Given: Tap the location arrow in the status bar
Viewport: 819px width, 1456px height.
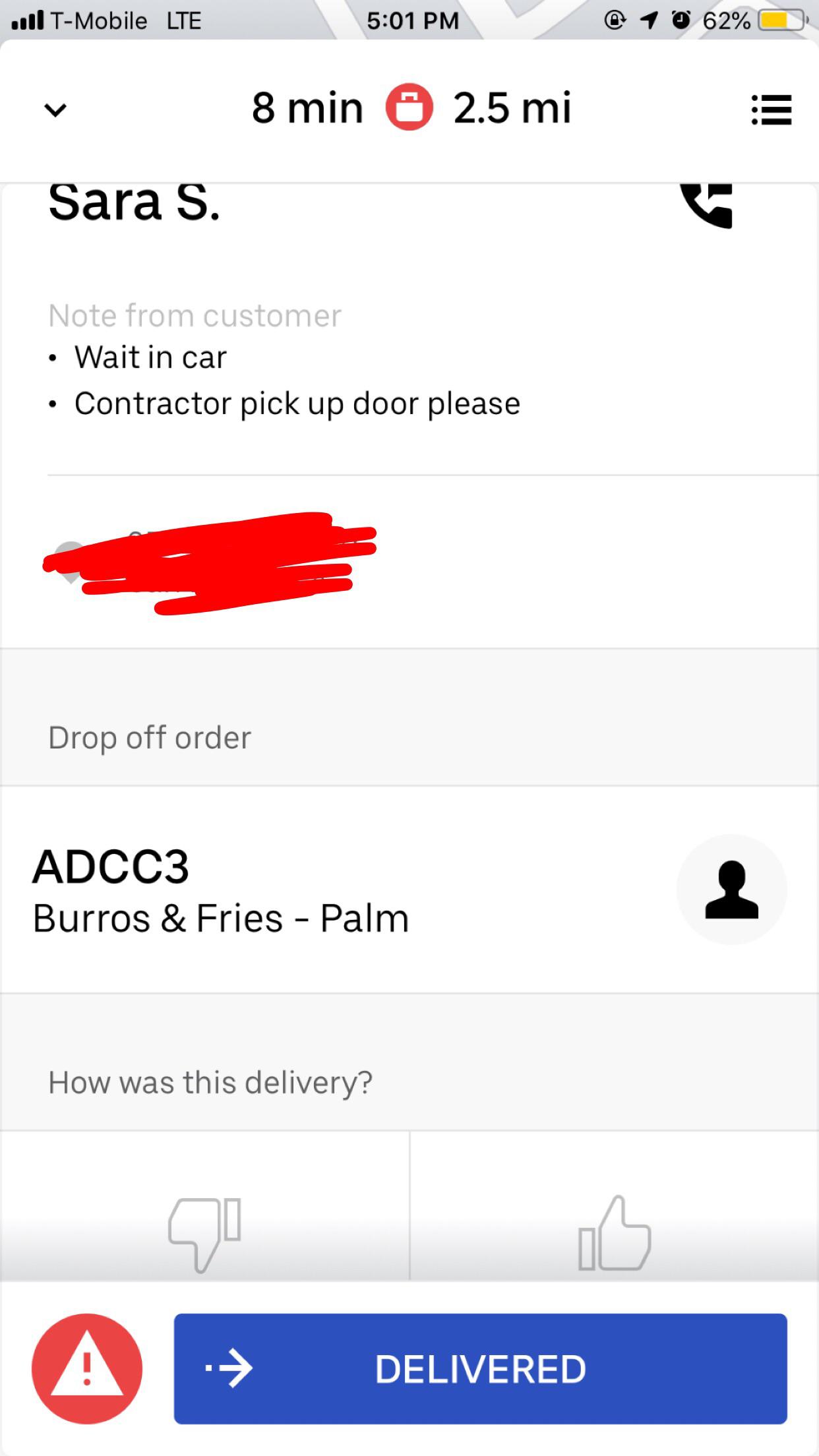Looking at the screenshot, I should pyautogui.click(x=649, y=20).
